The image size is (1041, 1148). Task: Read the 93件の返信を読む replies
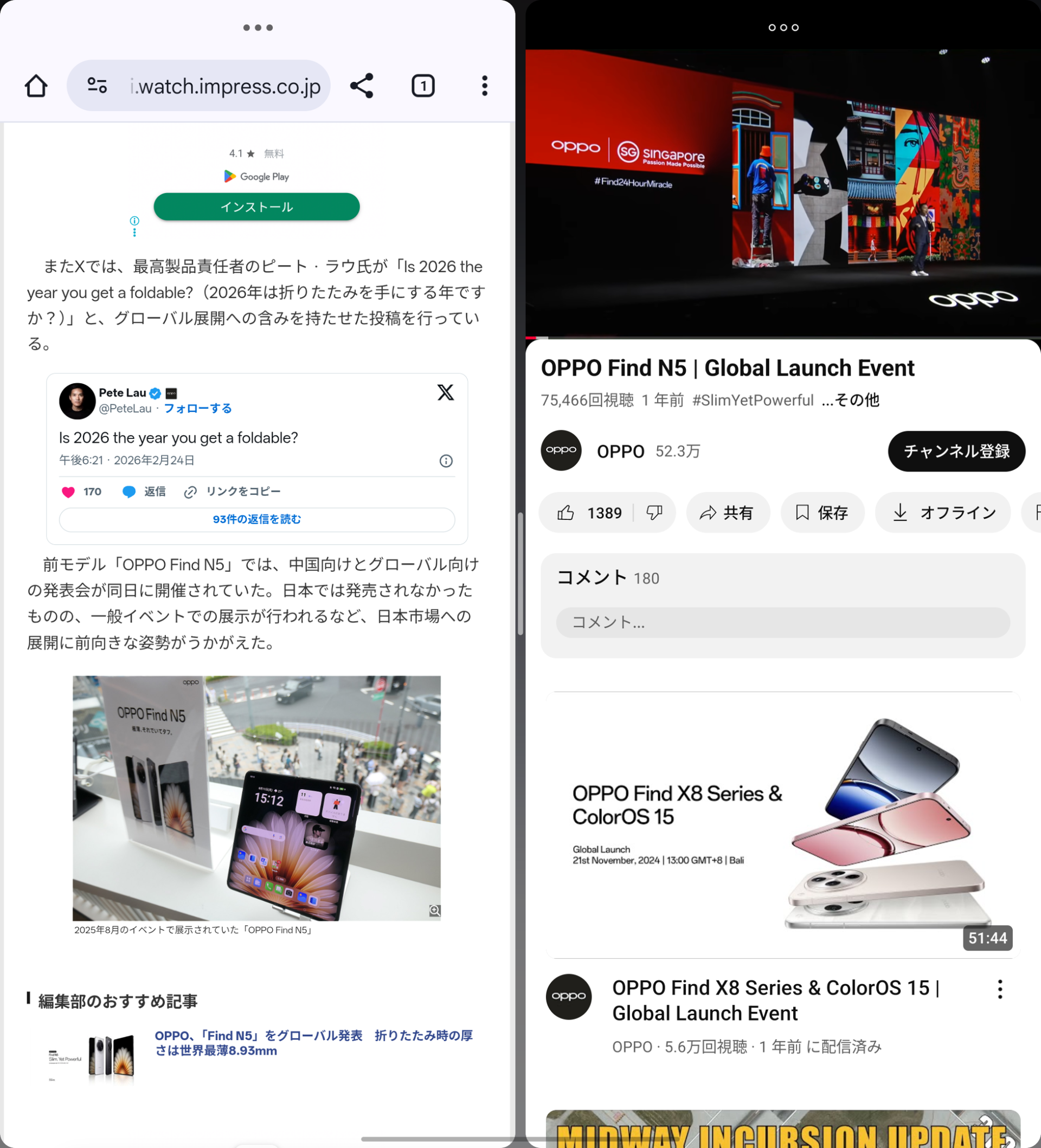(256, 519)
